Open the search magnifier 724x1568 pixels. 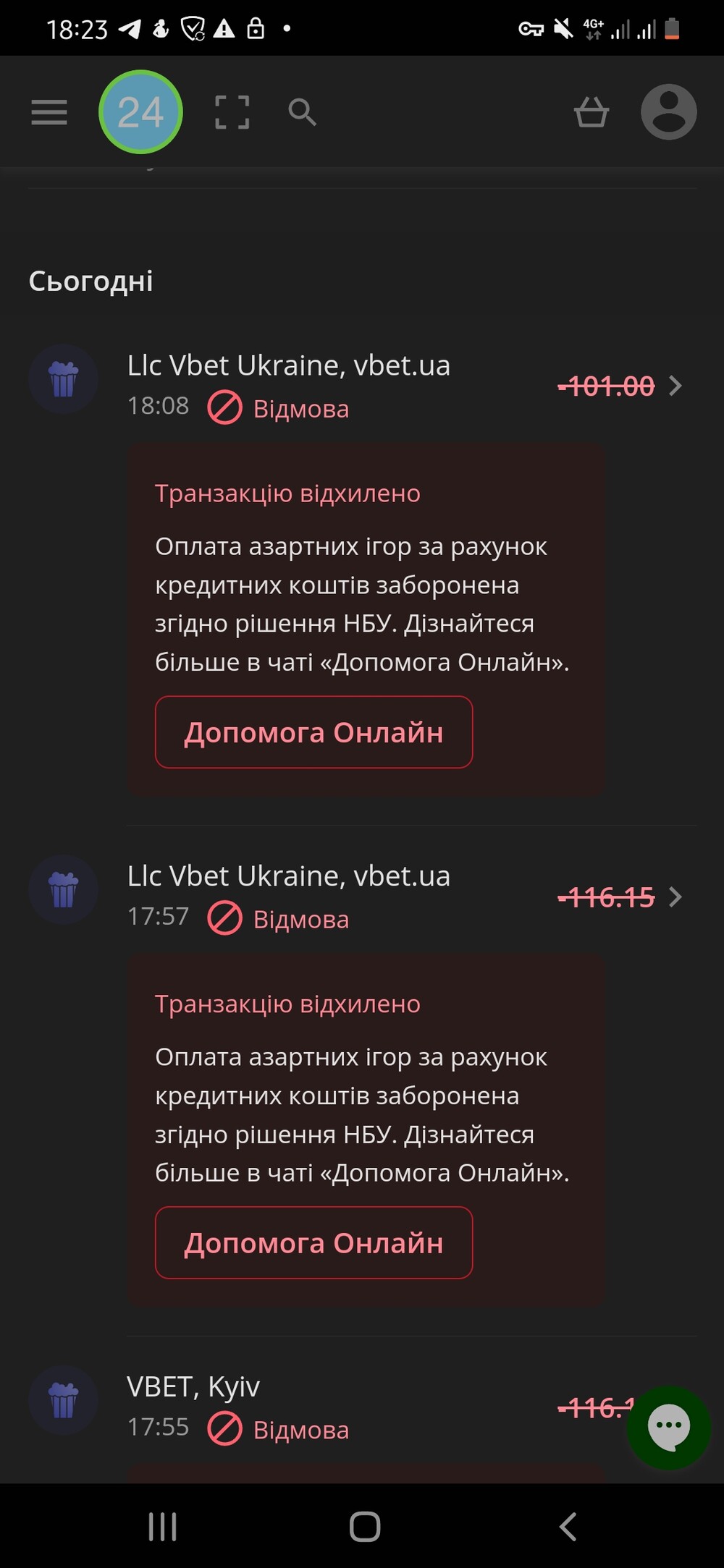[302, 112]
